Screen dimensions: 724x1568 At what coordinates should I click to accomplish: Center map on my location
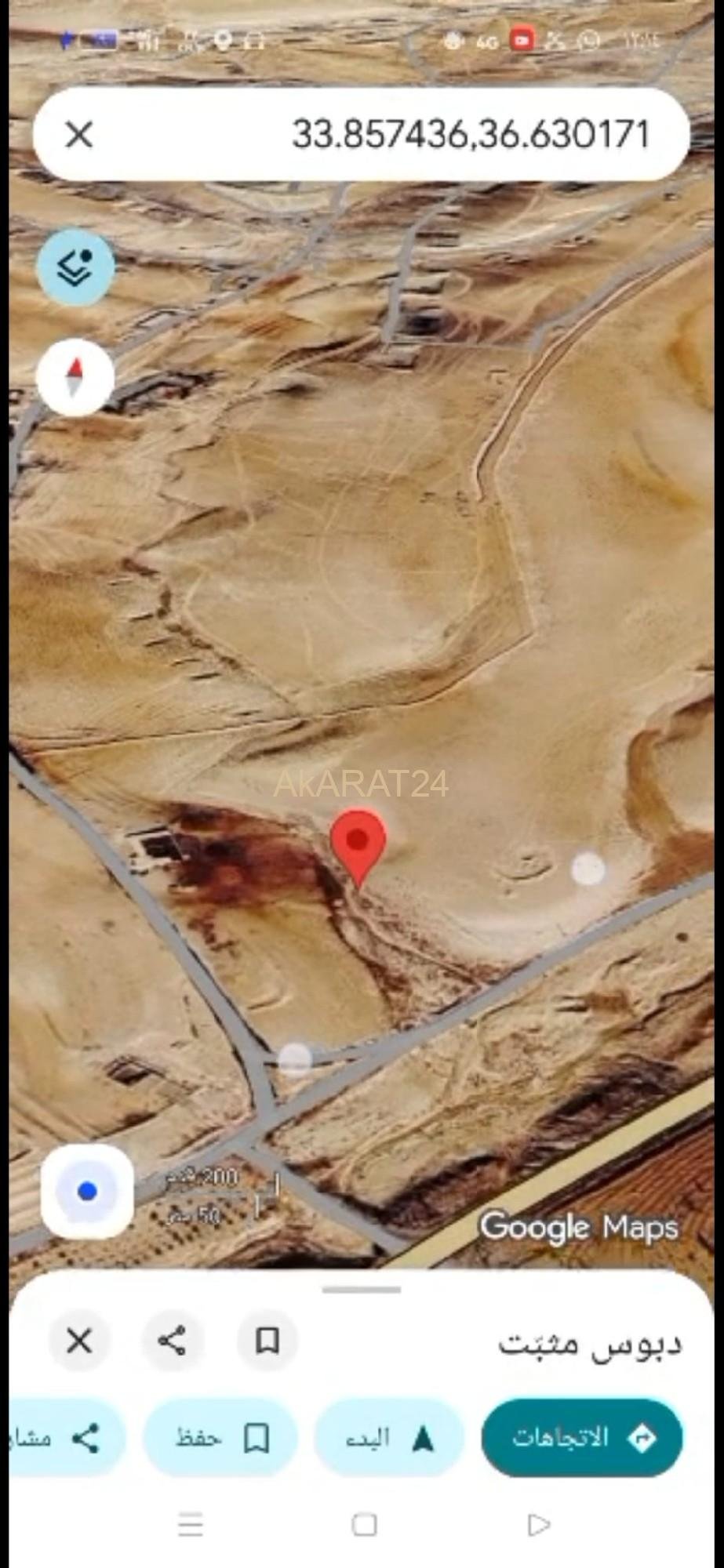pos(87,1191)
